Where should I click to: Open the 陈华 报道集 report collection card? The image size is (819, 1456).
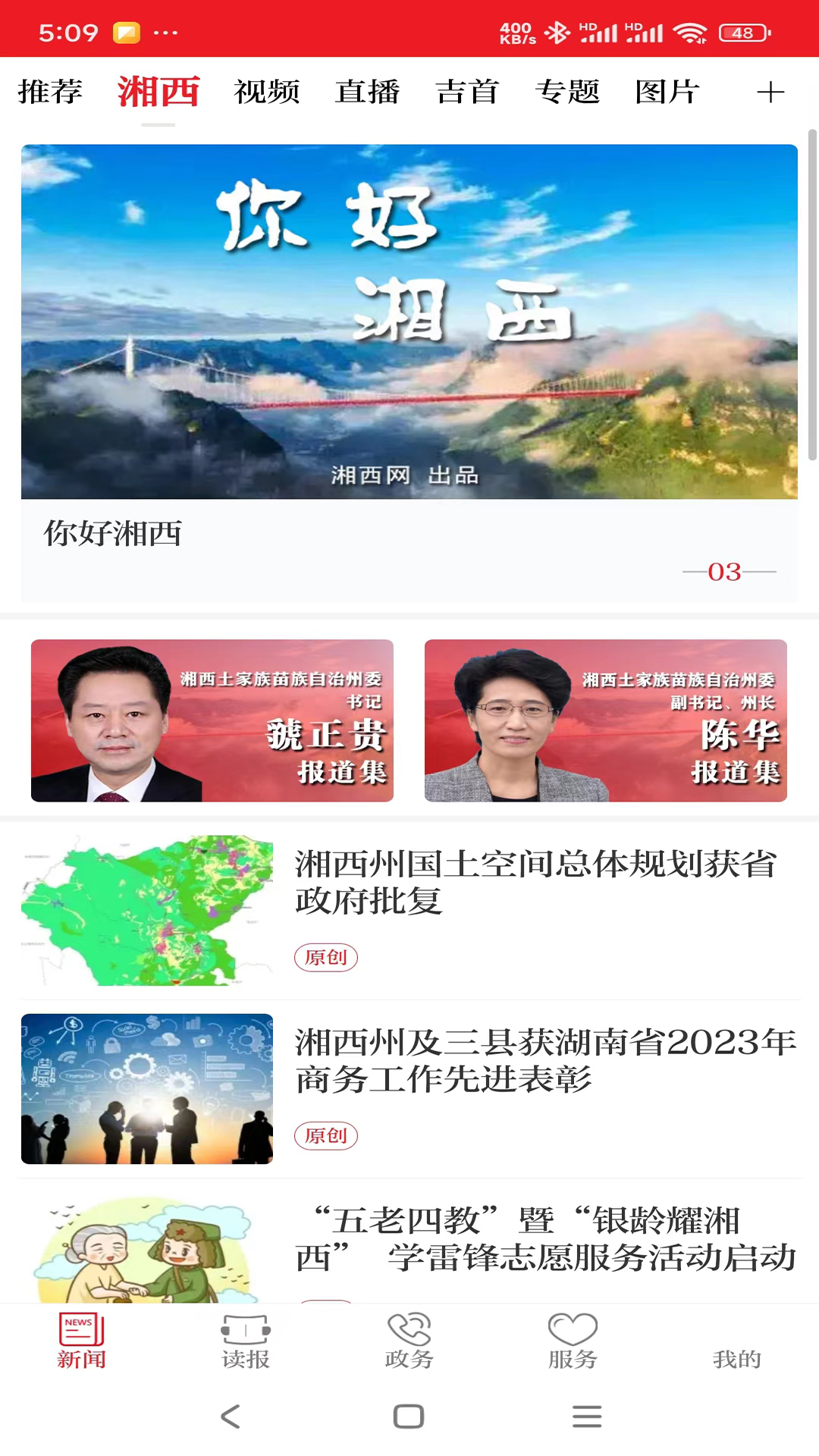click(605, 720)
